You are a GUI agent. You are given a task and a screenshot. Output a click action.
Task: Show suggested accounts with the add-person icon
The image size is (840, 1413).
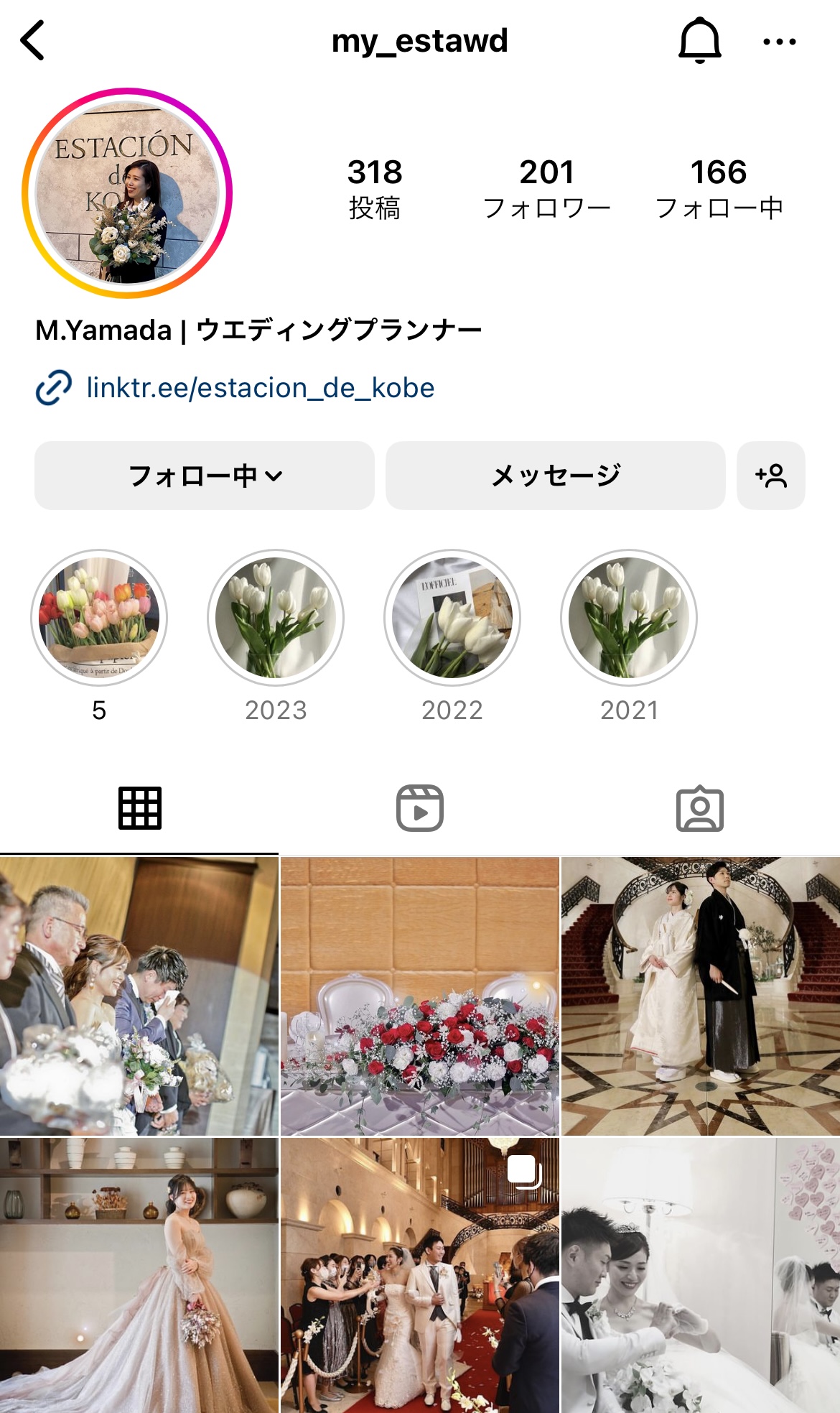click(771, 476)
